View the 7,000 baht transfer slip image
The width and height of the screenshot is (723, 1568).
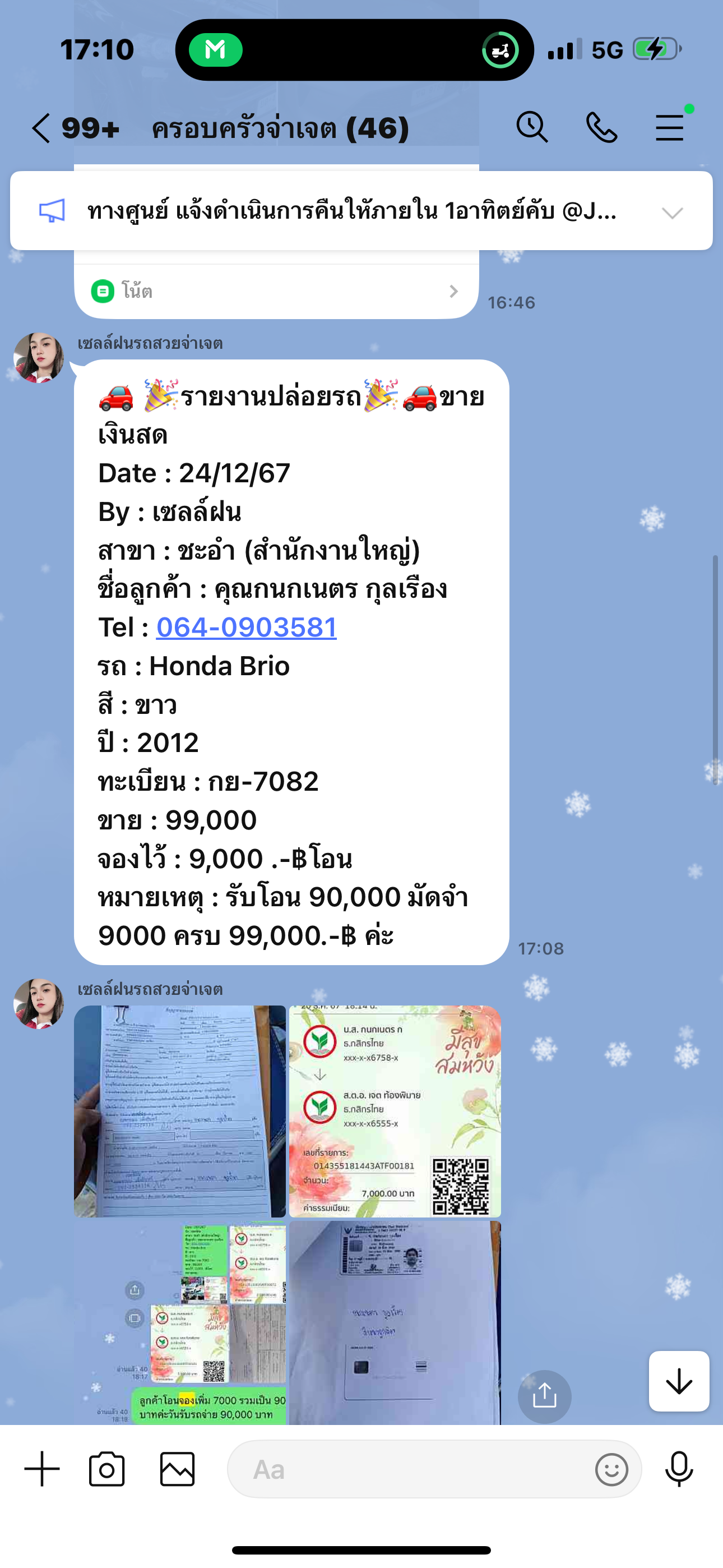point(395,1110)
